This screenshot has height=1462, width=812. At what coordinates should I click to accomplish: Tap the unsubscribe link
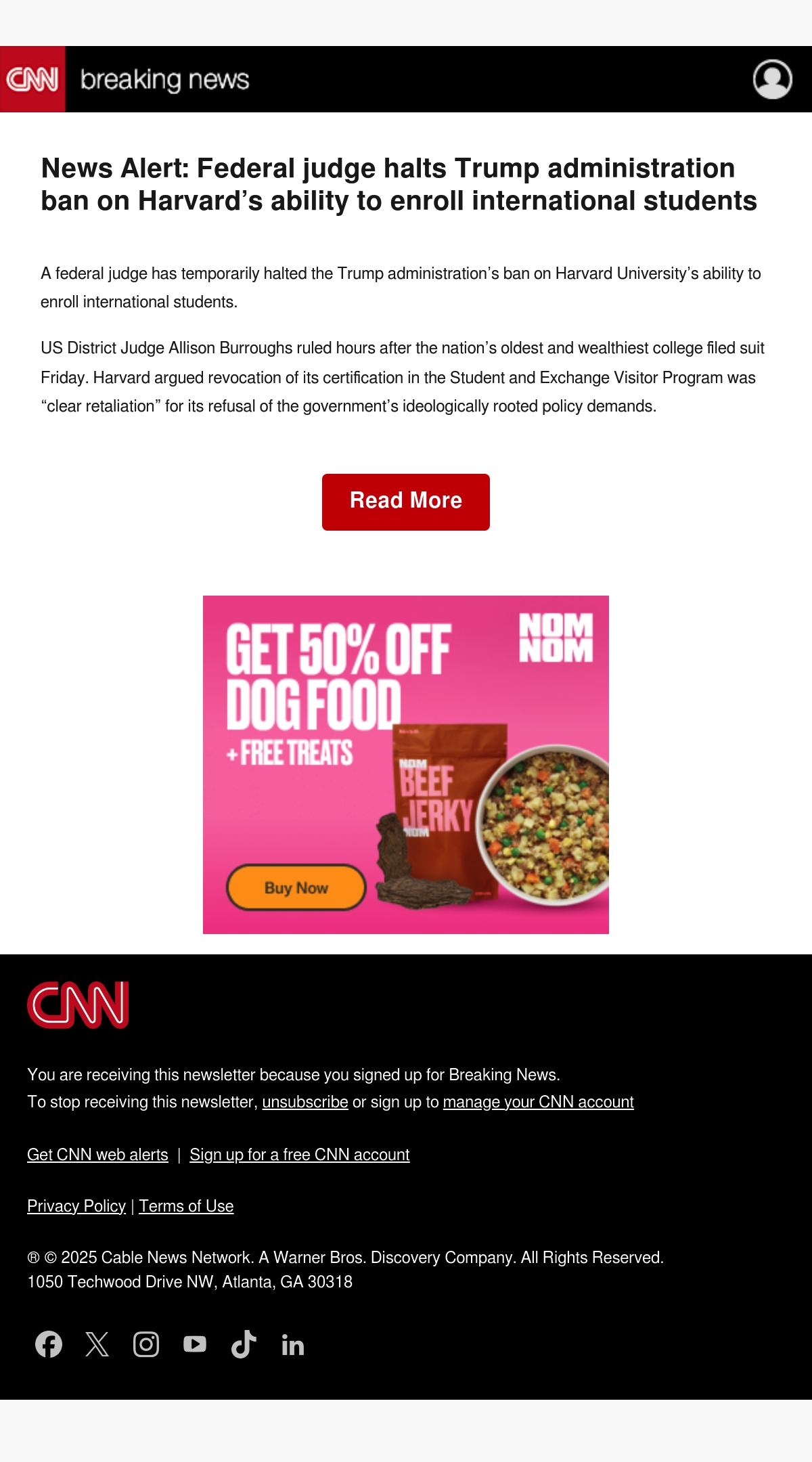click(x=305, y=1102)
